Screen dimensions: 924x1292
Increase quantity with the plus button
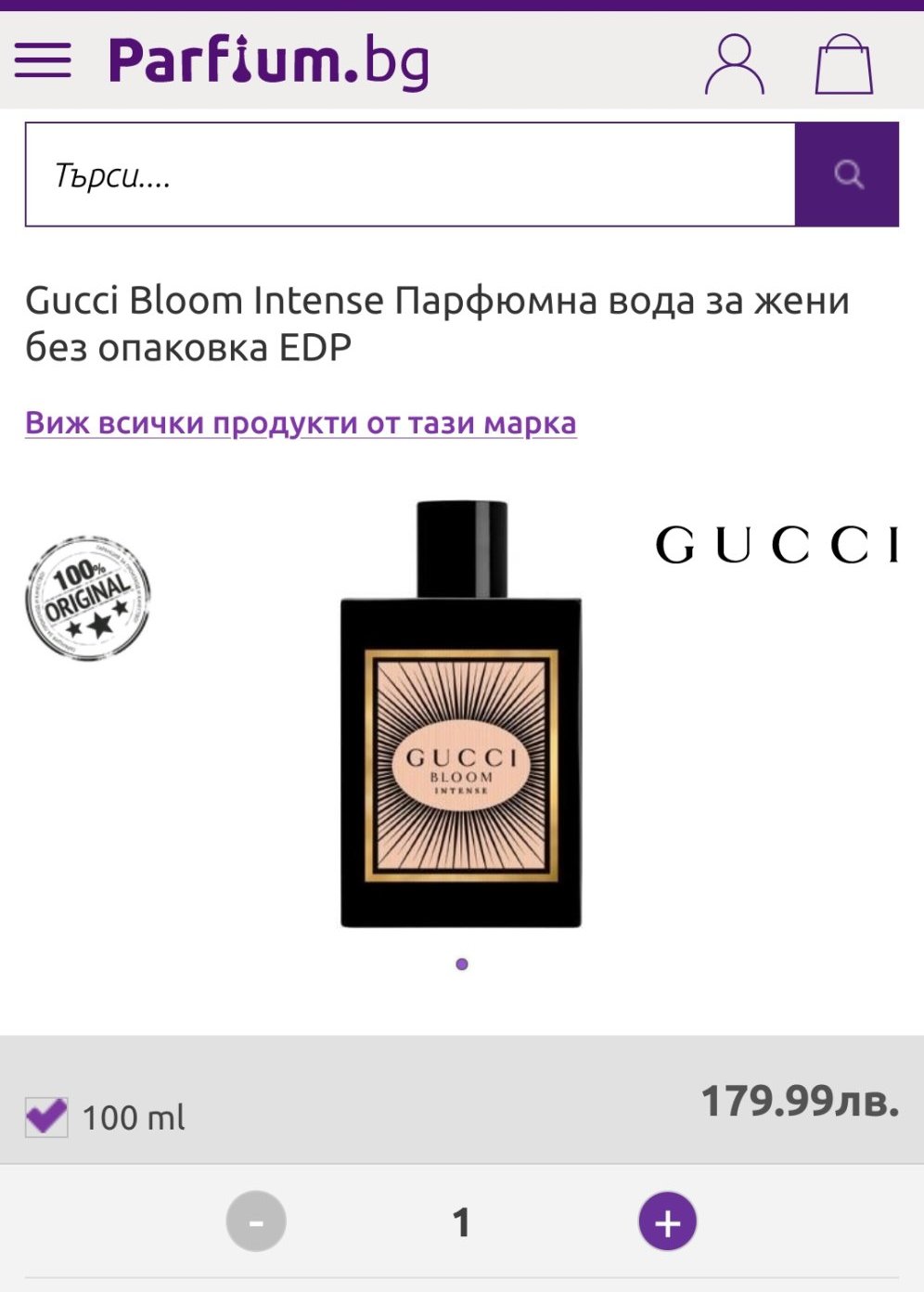pyautogui.click(x=667, y=1221)
